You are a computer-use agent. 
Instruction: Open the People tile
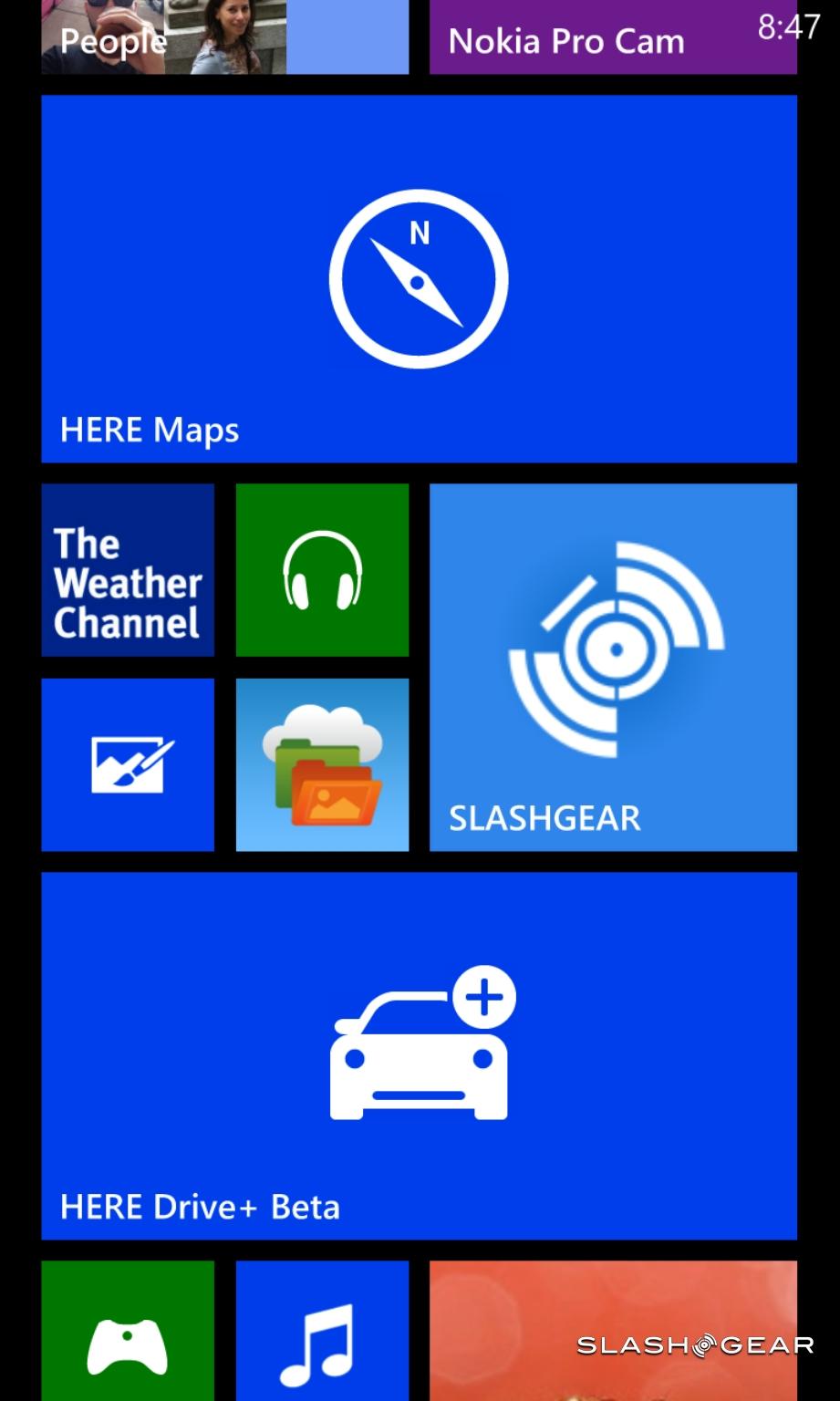(x=224, y=37)
